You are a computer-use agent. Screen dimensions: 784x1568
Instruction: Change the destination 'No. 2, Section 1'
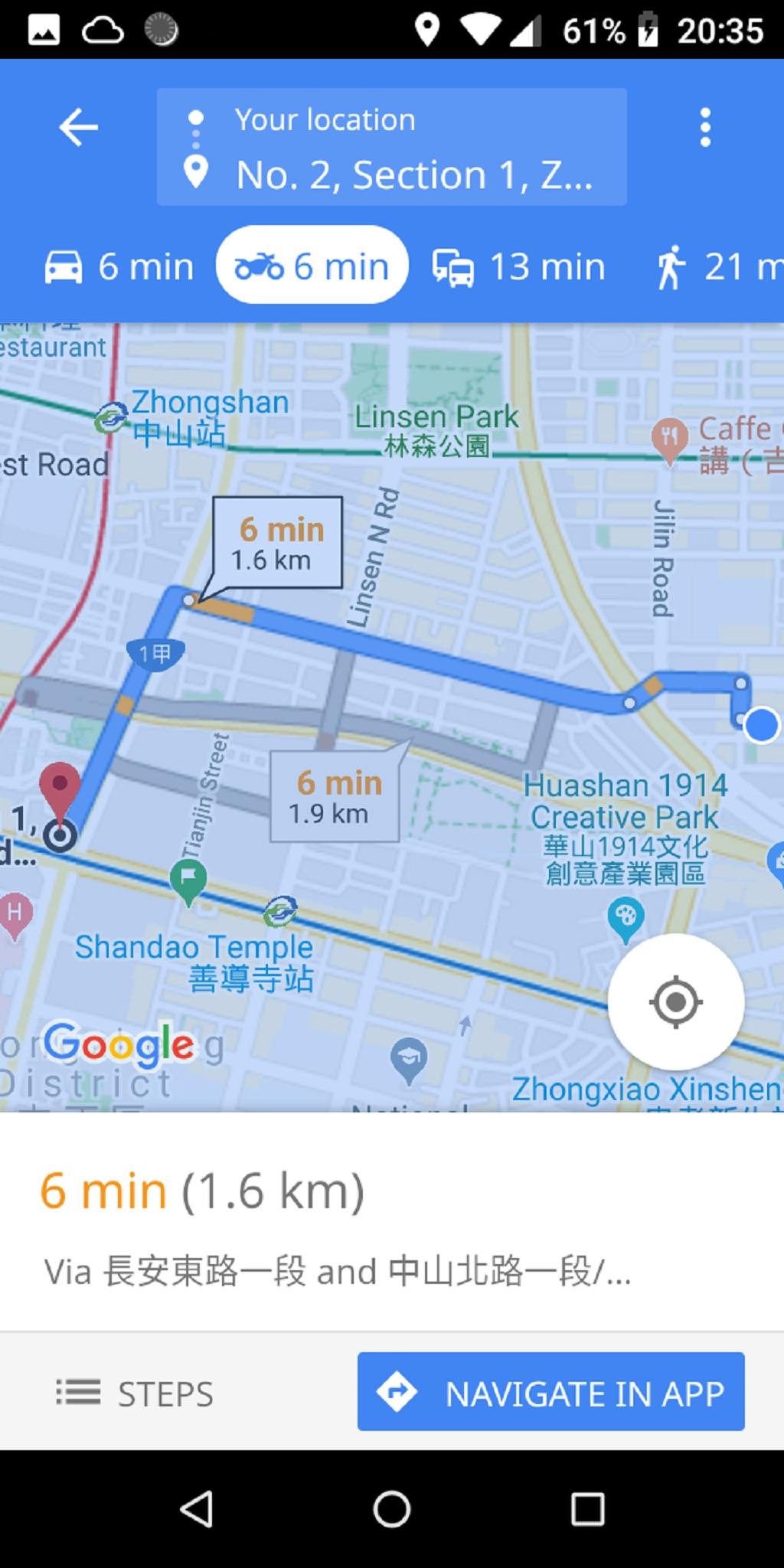pos(413,175)
